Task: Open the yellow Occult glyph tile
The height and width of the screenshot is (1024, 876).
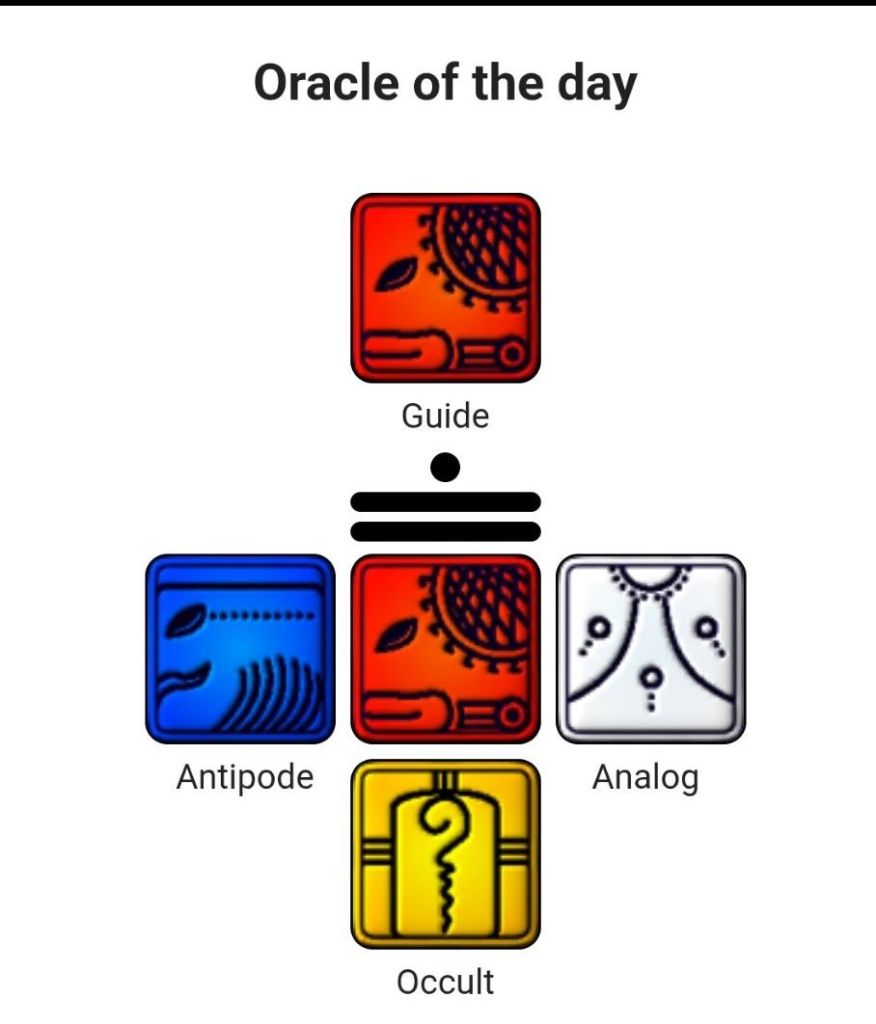Action: pyautogui.click(x=446, y=854)
